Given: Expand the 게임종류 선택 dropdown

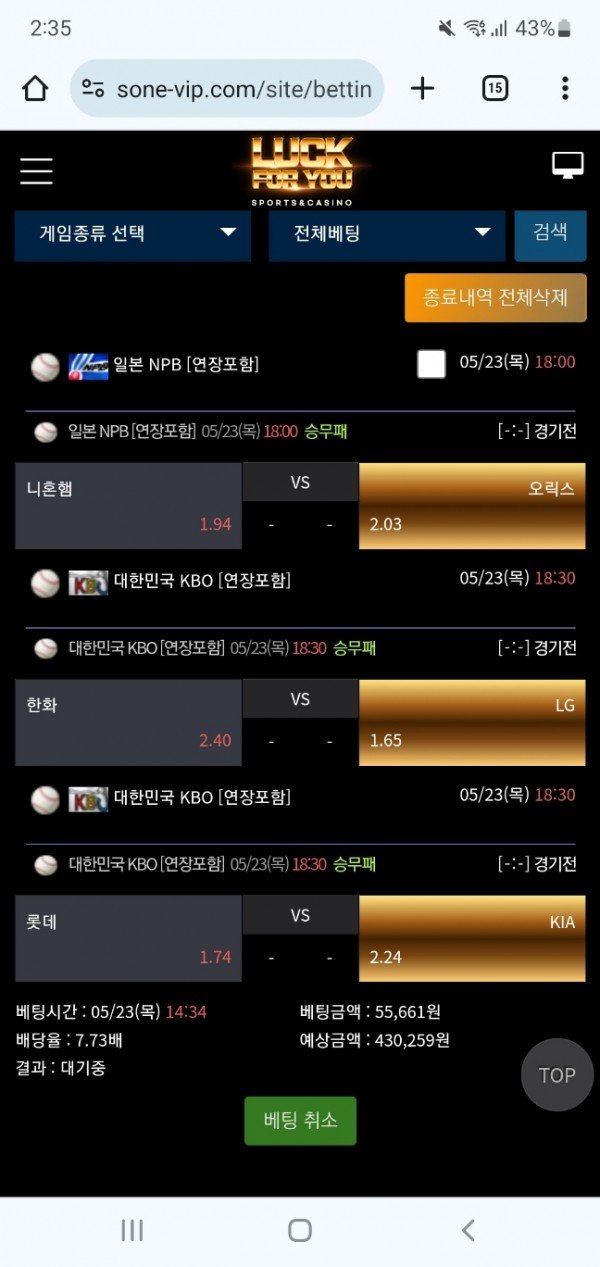Looking at the screenshot, I should tap(132, 235).
